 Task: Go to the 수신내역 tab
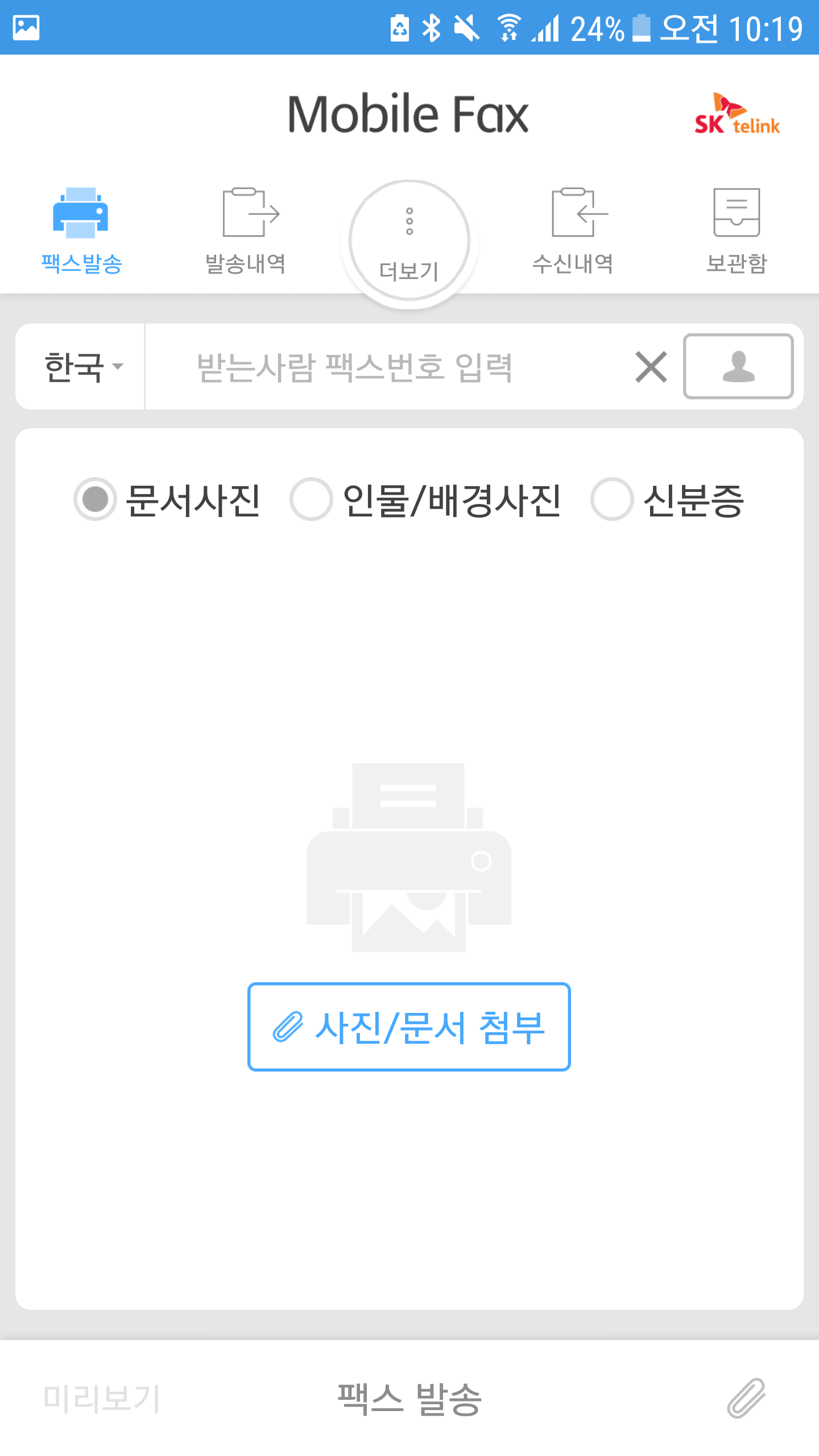(573, 231)
